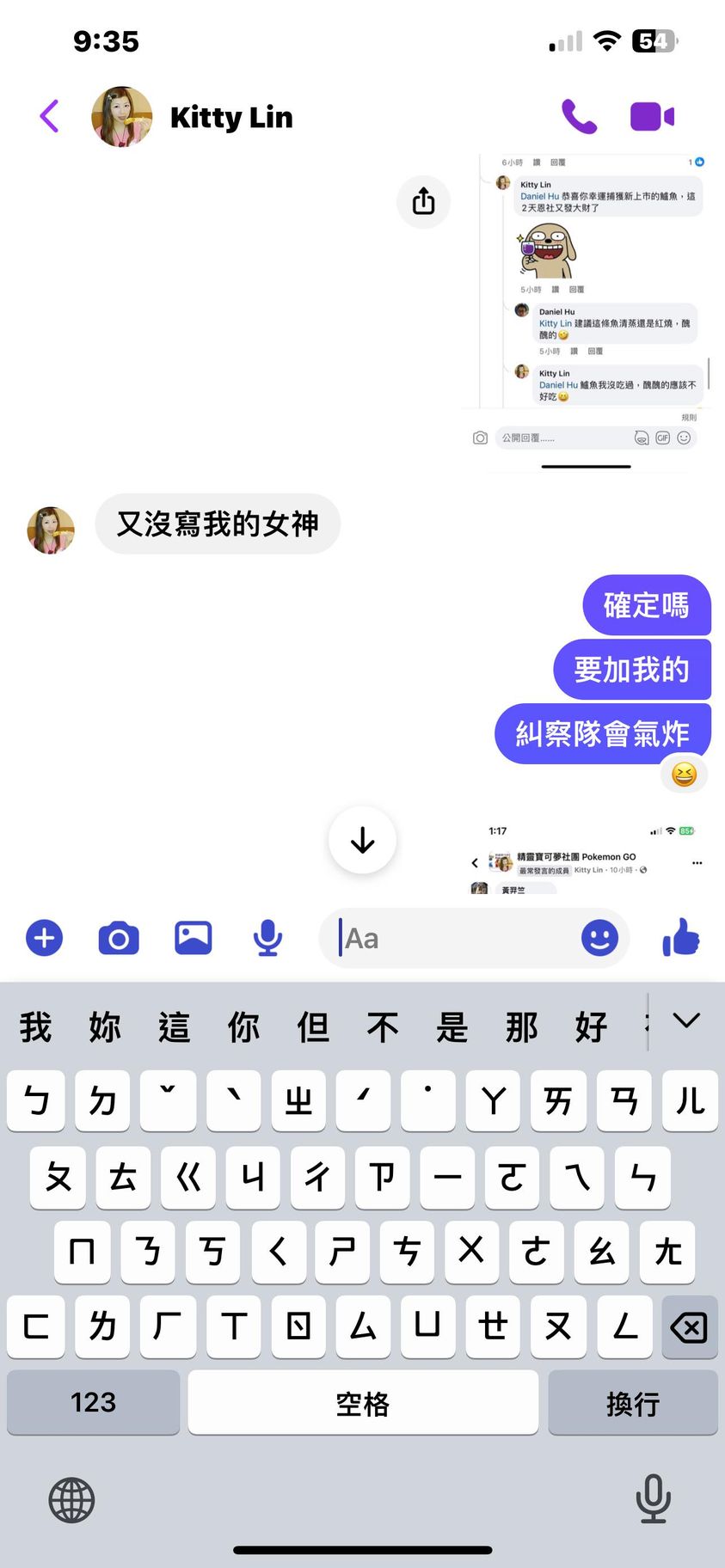725x1568 pixels.
Task: Send a thumbs-up like
Action: tap(681, 937)
